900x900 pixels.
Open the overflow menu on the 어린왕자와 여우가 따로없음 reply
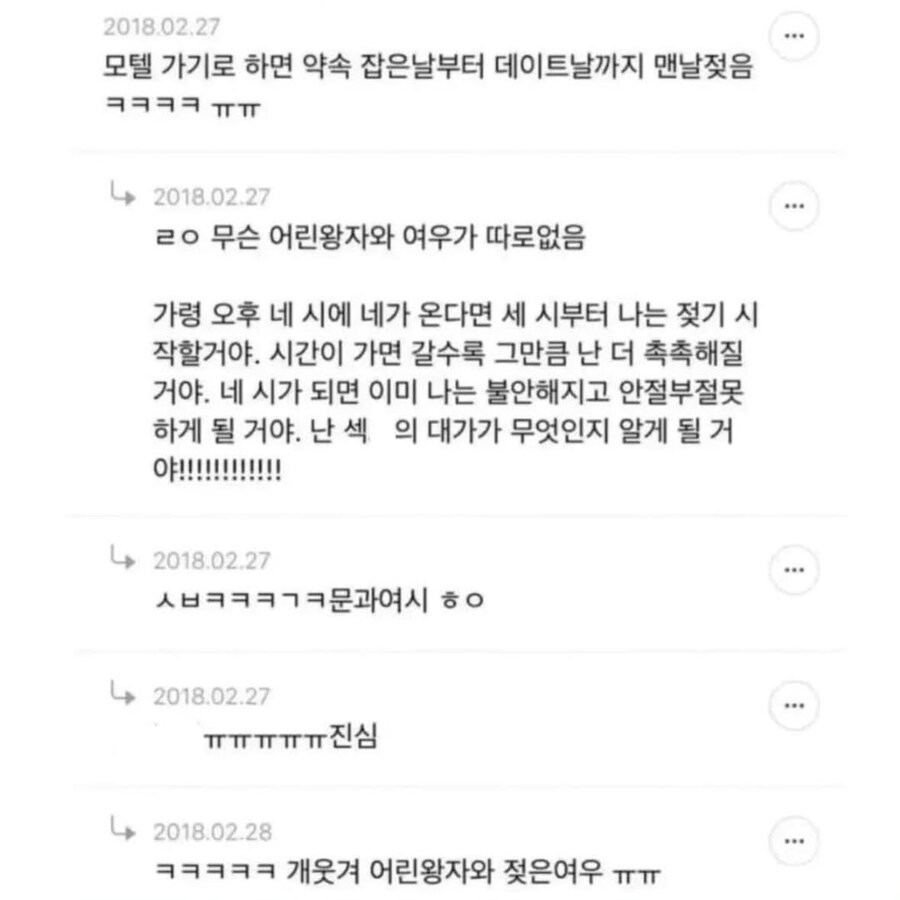[794, 207]
